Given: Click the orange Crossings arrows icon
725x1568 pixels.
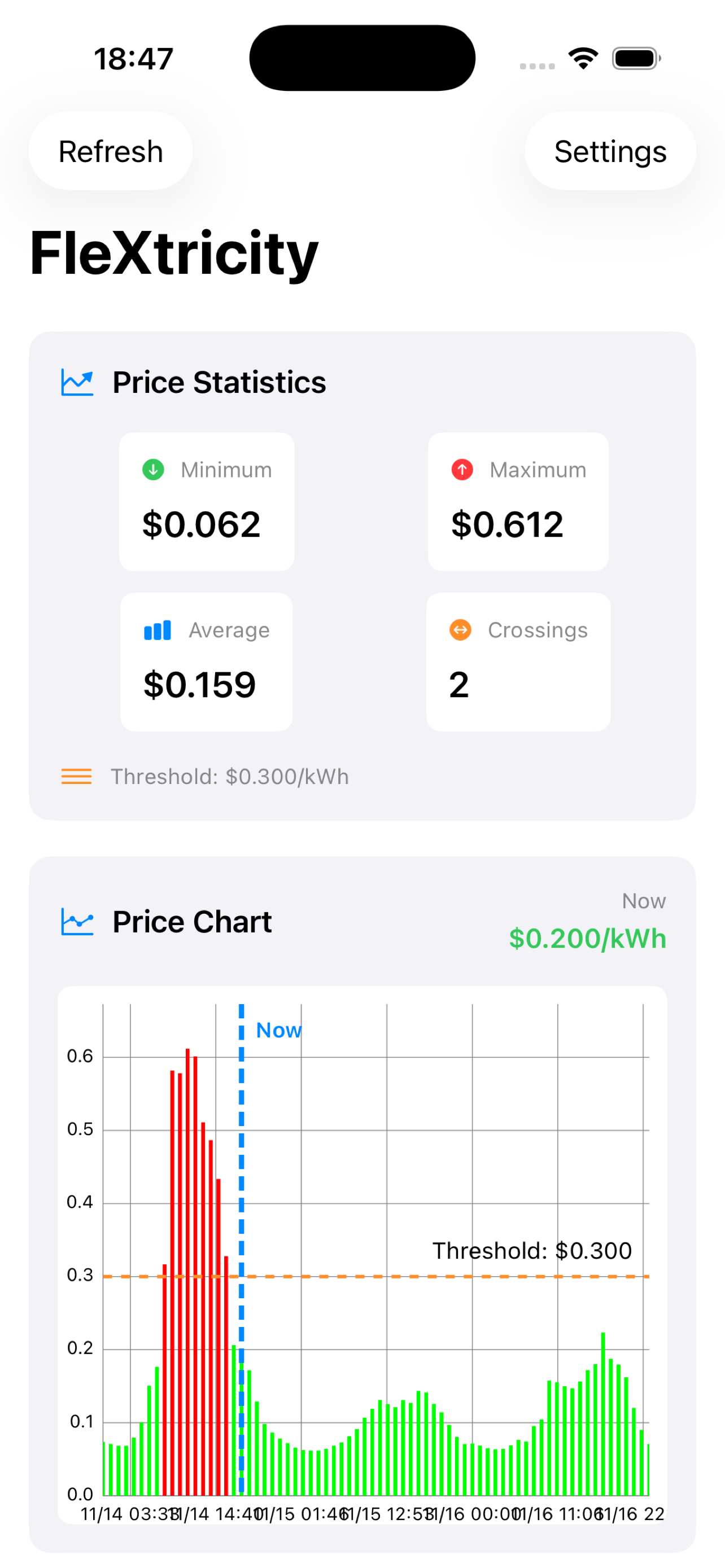Looking at the screenshot, I should pyautogui.click(x=461, y=630).
